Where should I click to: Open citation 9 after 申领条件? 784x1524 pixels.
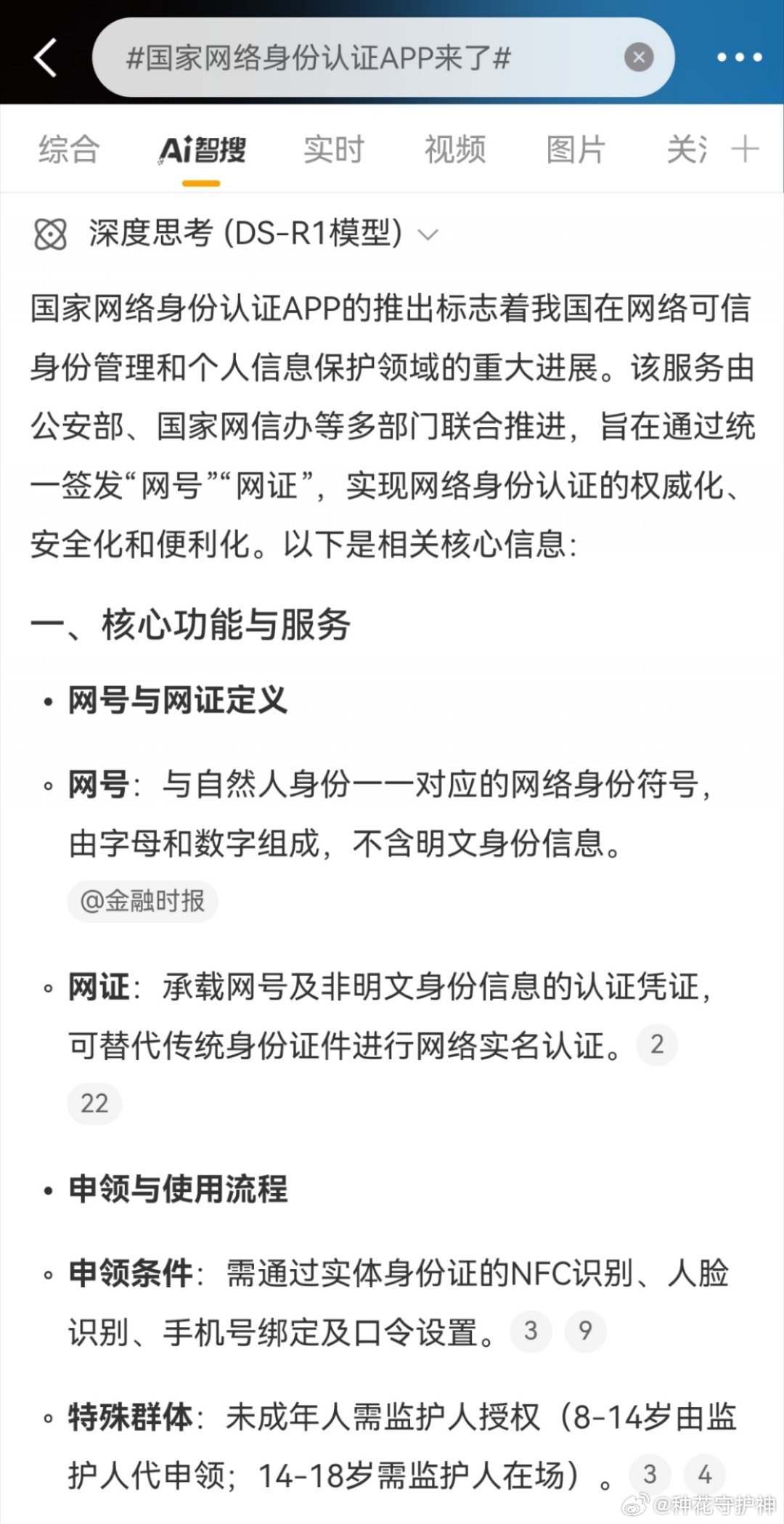click(x=585, y=1331)
